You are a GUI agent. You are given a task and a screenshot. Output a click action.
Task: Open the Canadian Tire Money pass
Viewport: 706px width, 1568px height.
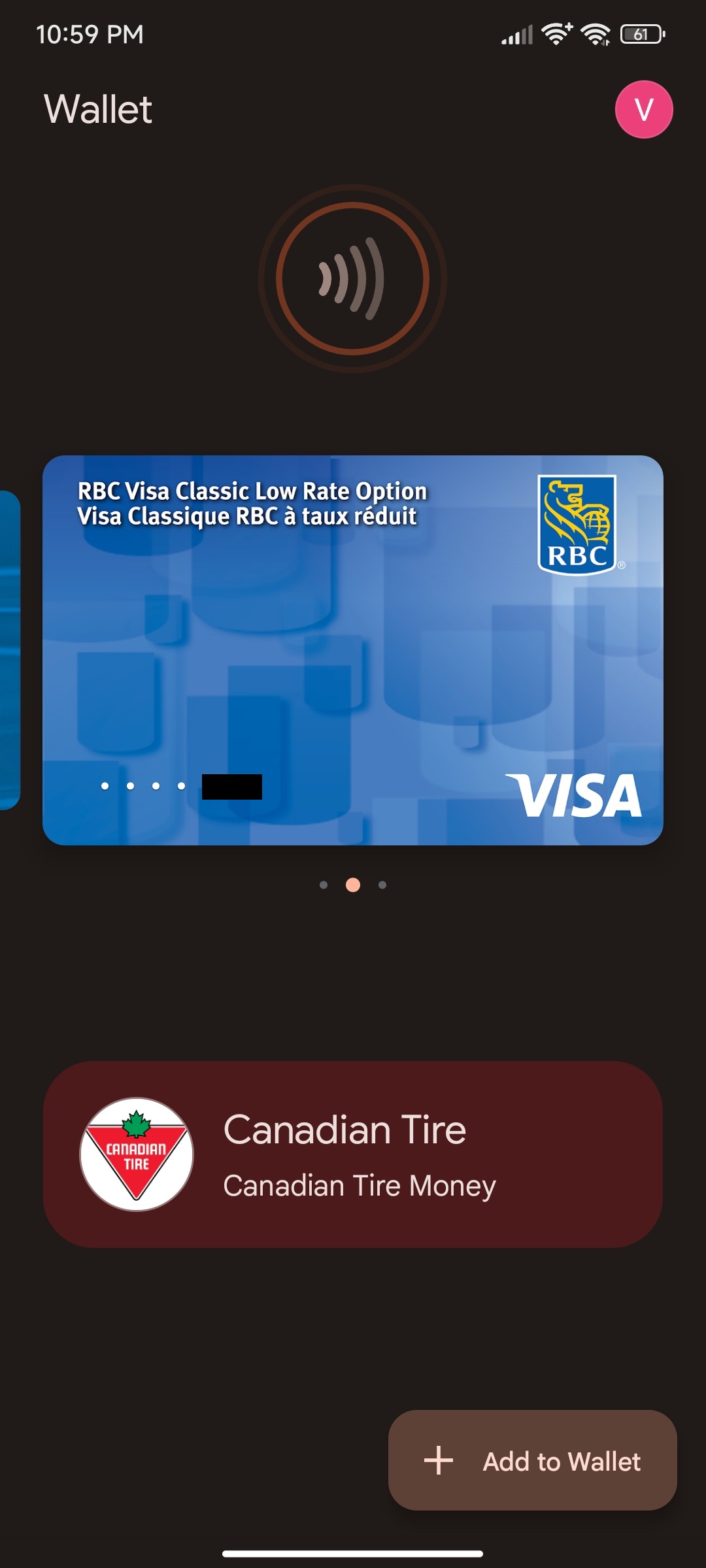point(353,1154)
